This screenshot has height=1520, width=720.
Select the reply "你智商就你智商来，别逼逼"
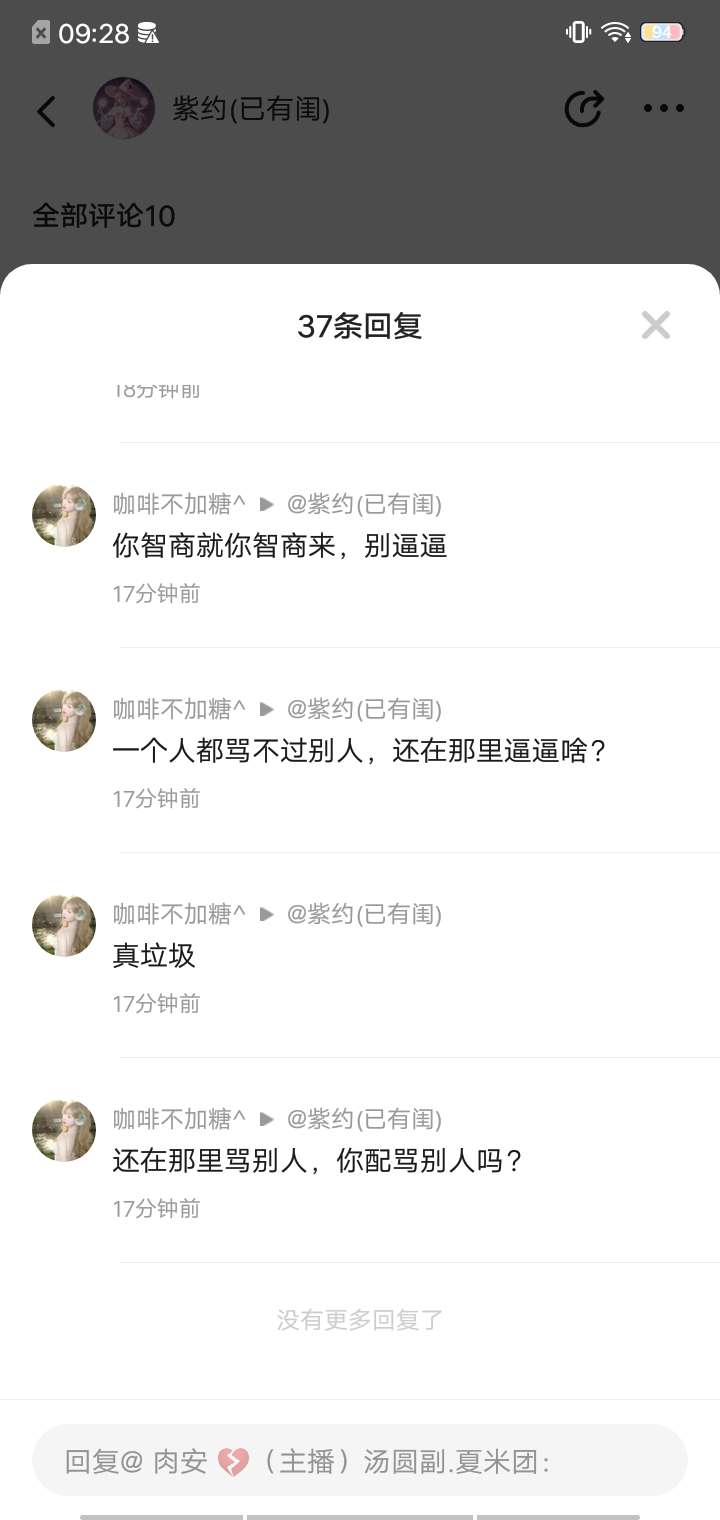click(280, 546)
